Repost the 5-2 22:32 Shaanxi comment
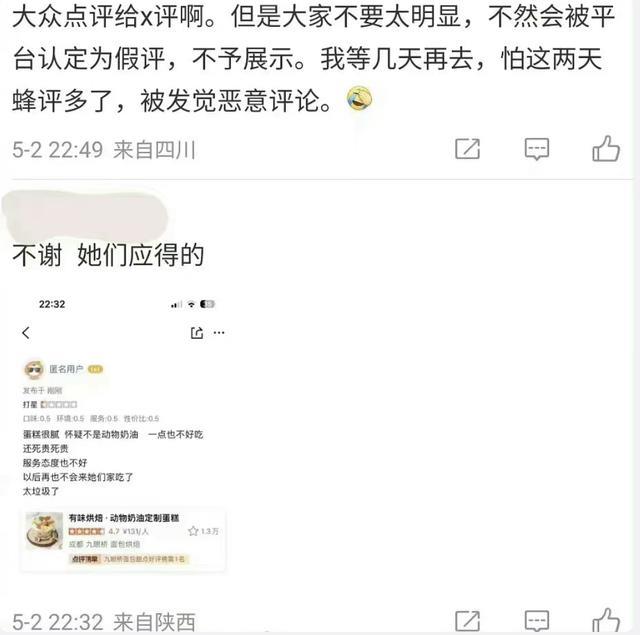The width and height of the screenshot is (640, 635). tap(467, 620)
